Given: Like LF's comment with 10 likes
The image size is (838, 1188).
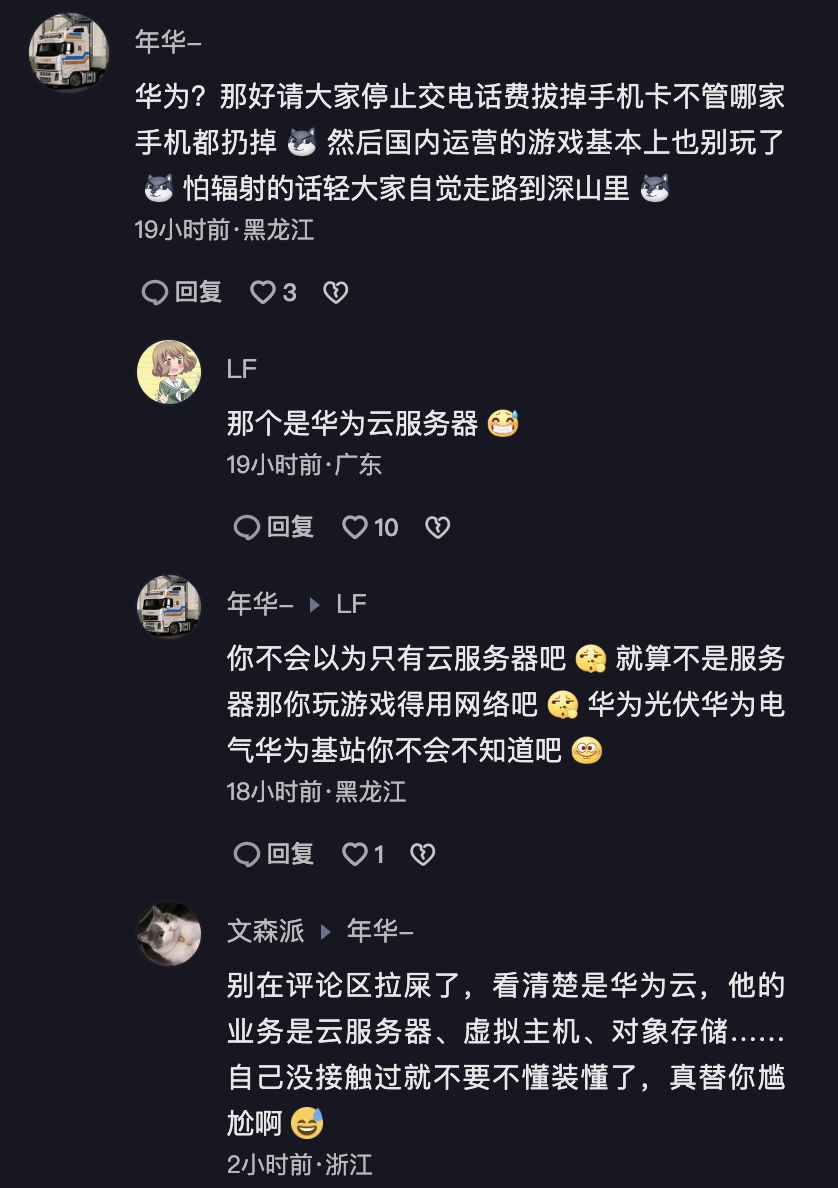Looking at the screenshot, I should [x=370, y=527].
